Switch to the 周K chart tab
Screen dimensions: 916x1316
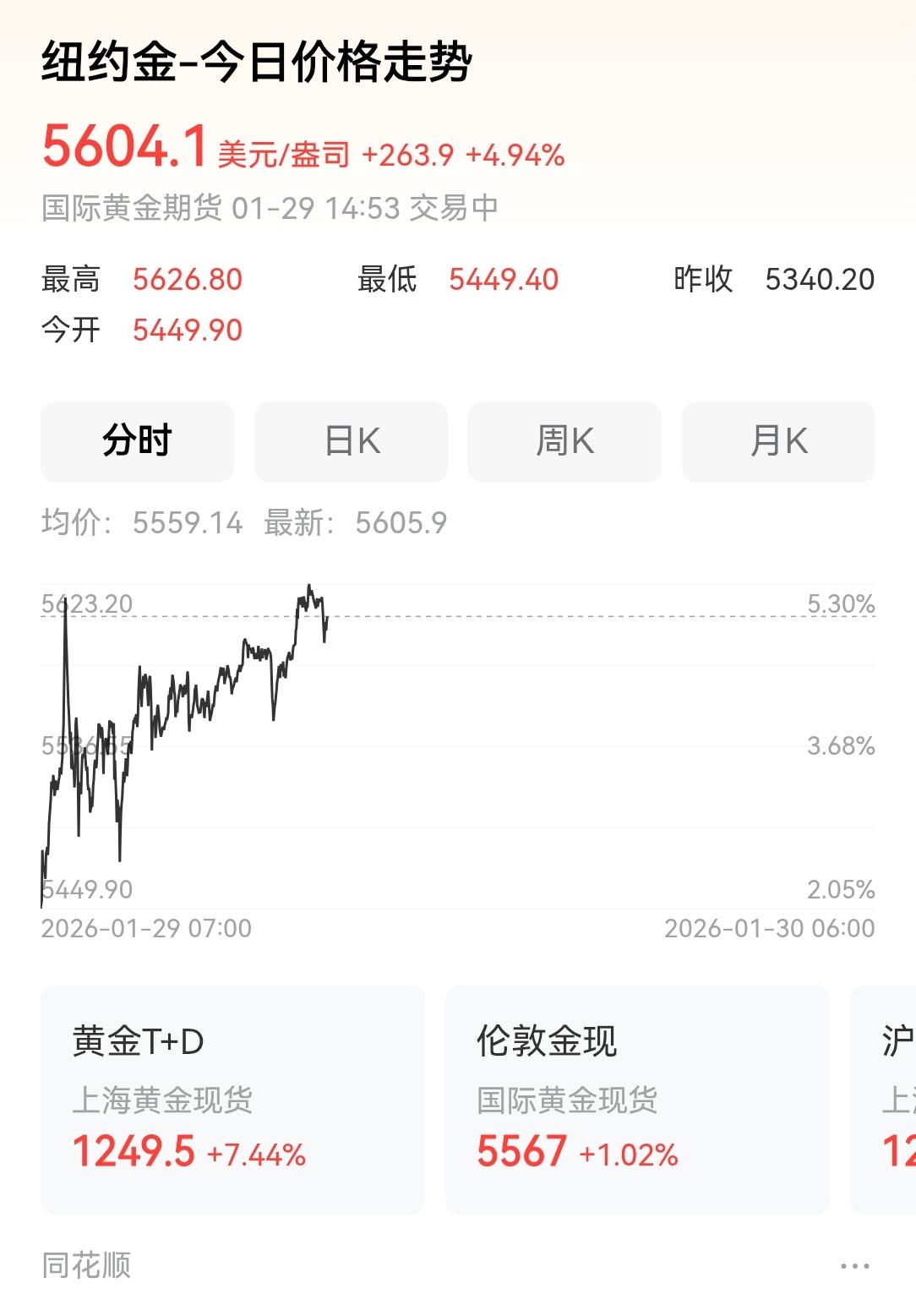point(564,441)
